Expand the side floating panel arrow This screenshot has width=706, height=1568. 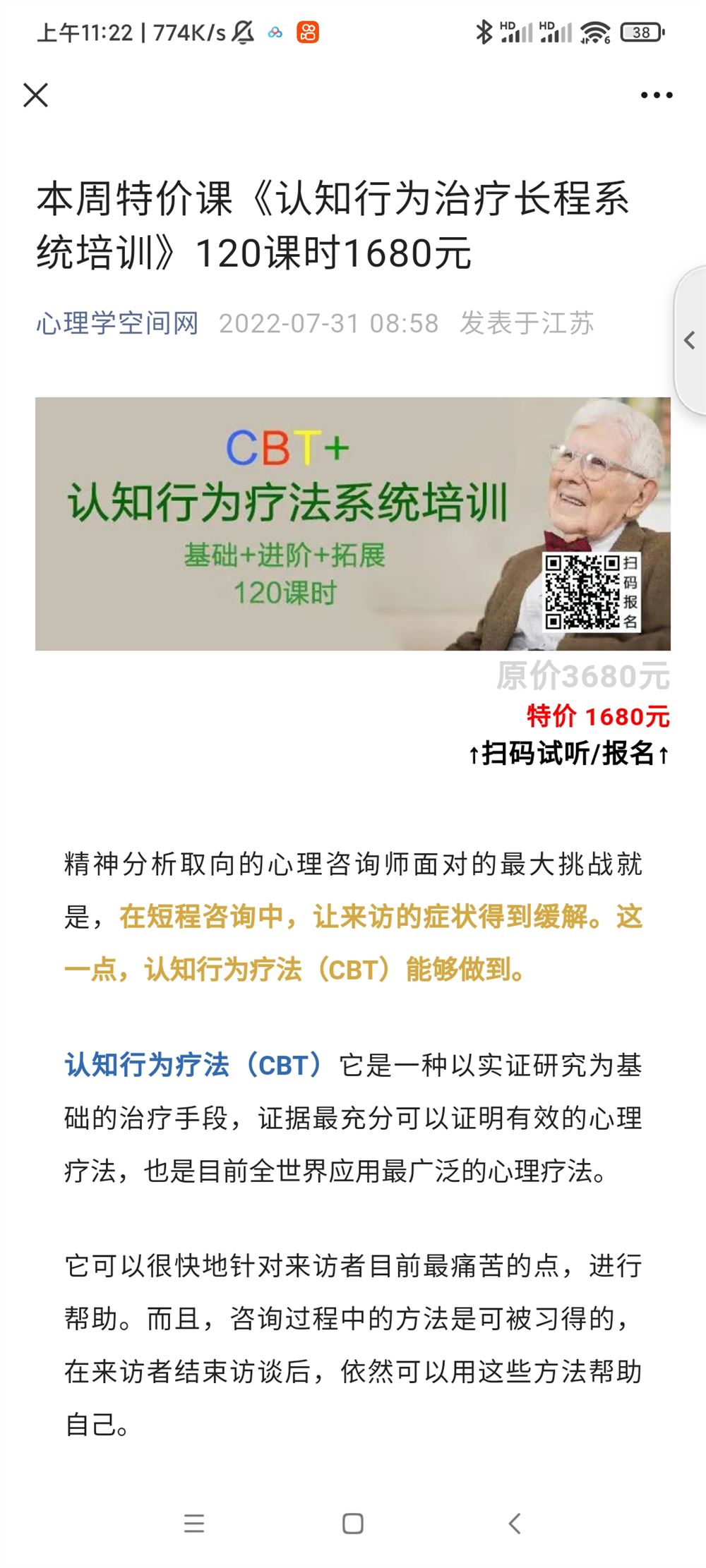pos(690,341)
